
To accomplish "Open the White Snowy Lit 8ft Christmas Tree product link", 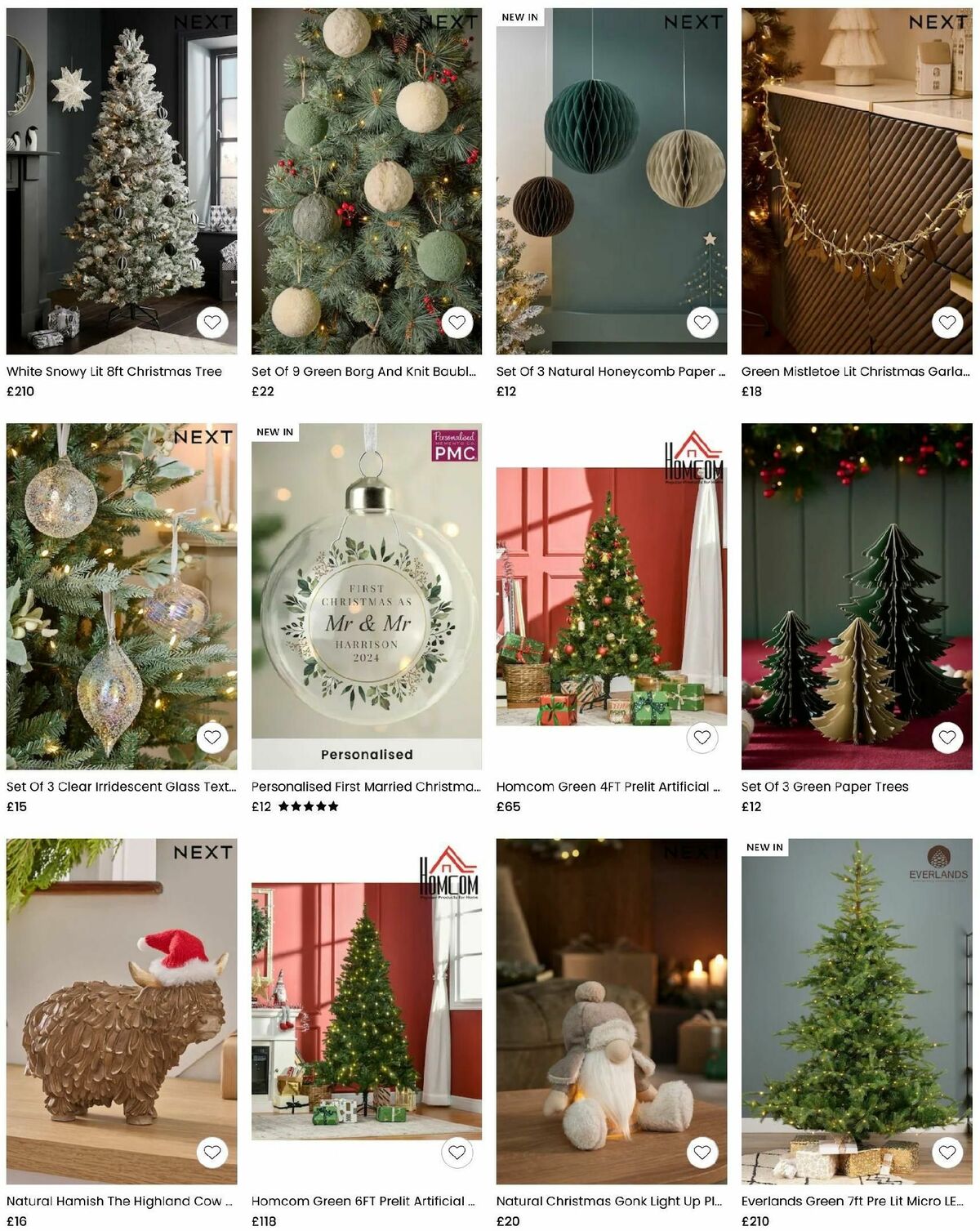I will (114, 370).
